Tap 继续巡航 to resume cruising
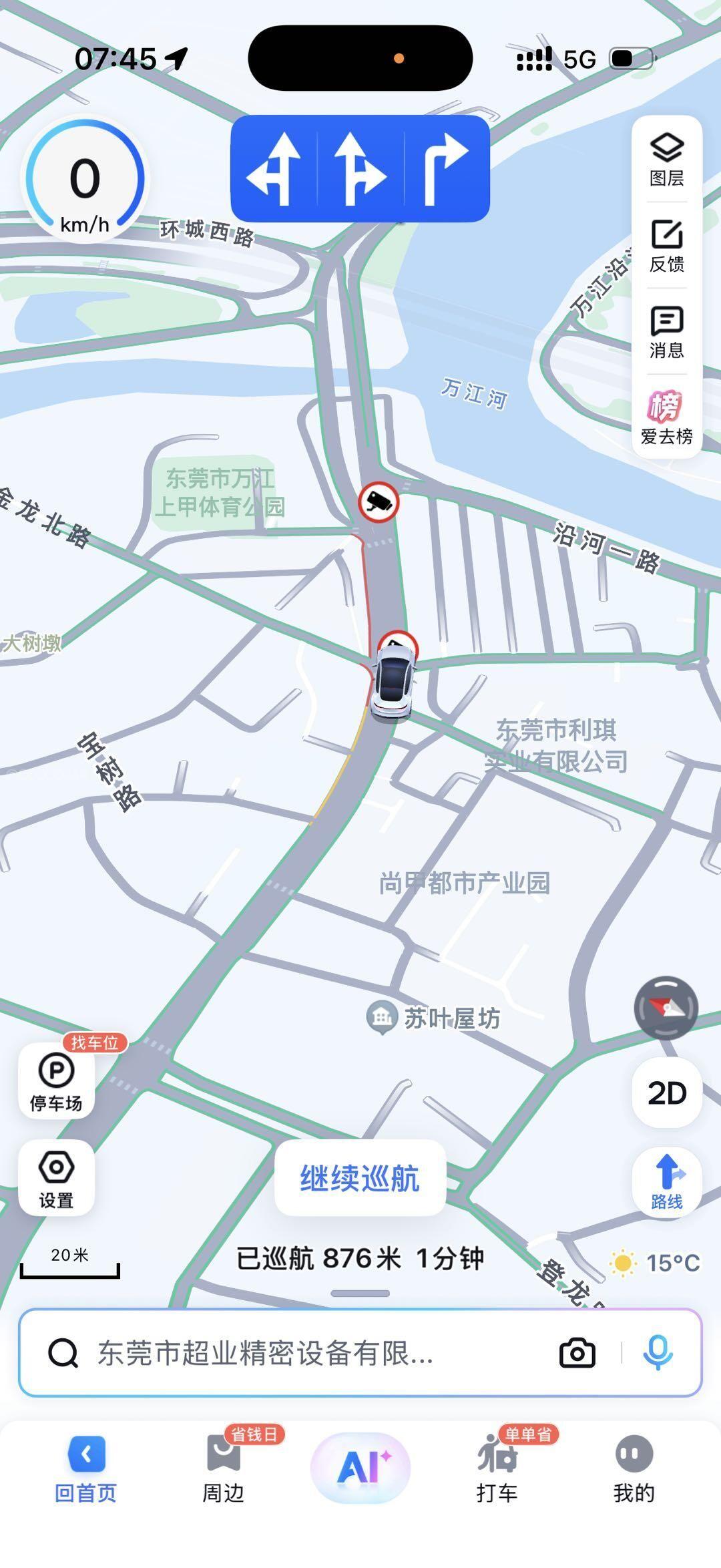Viewport: 721px width, 1568px height. 360,1178
